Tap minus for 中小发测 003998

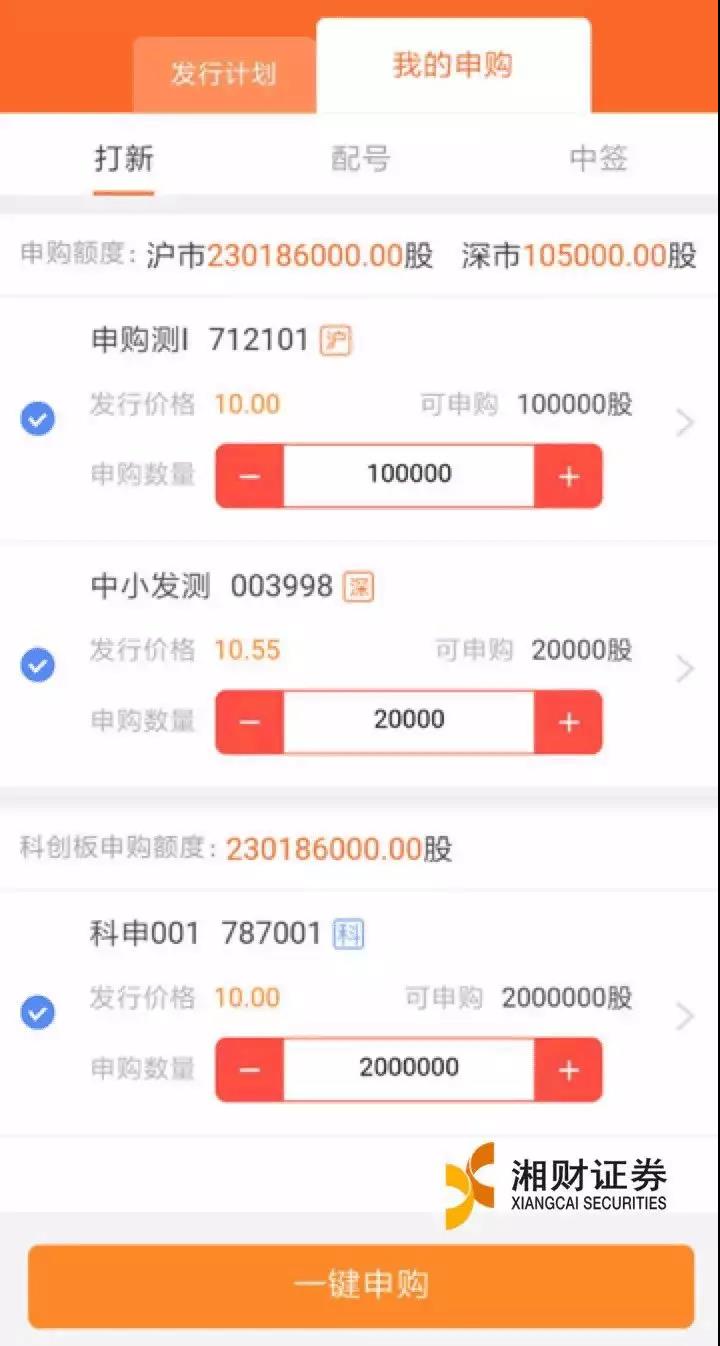tap(250, 722)
